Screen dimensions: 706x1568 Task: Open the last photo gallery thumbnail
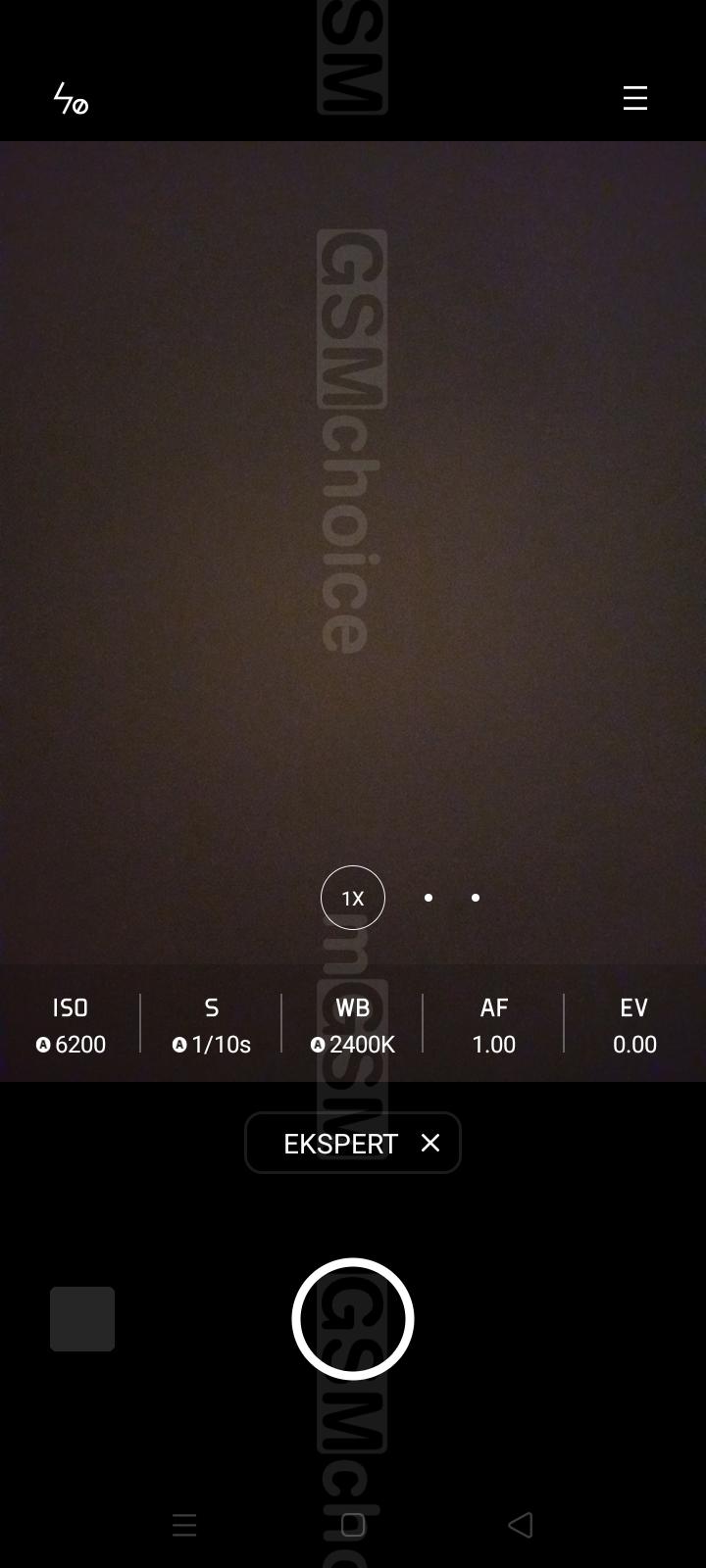[82, 1319]
